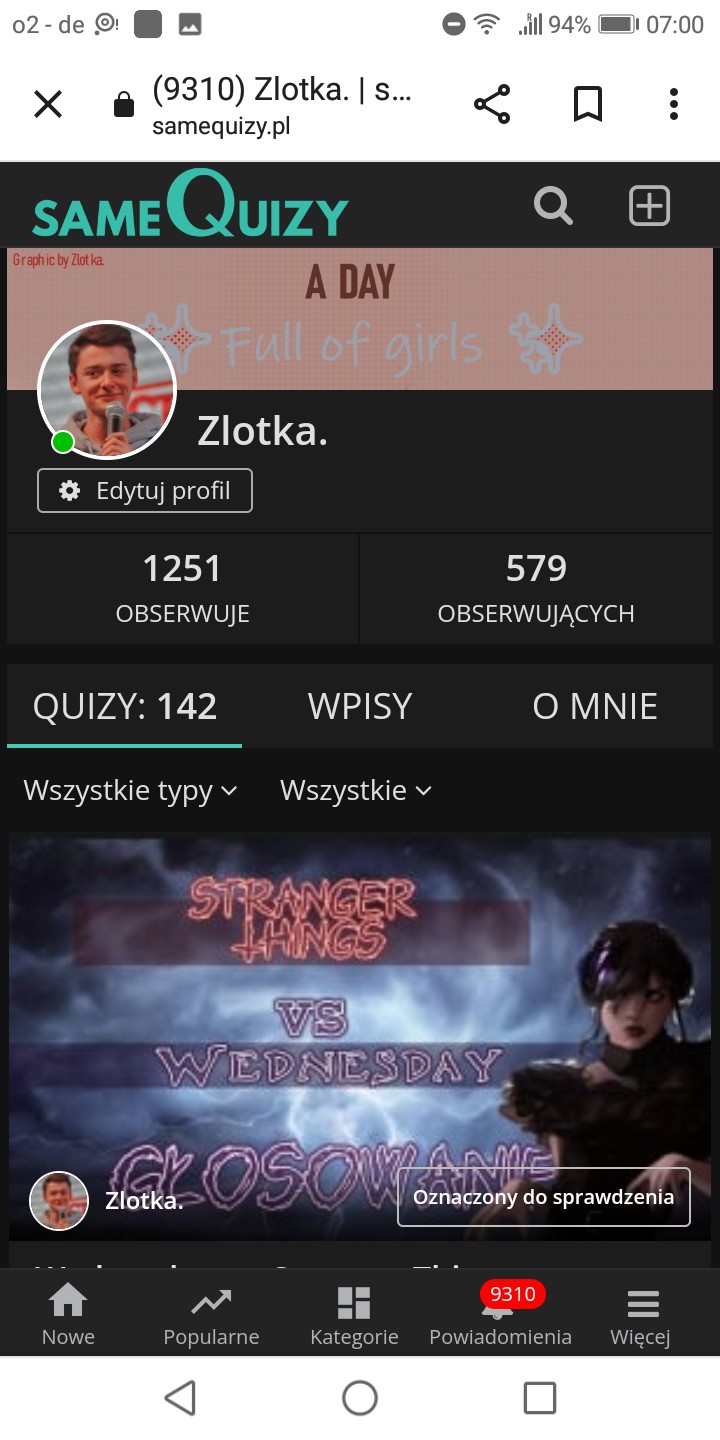The height and width of the screenshot is (1440, 720).
Task: Go to the Nowe section
Action: click(68, 1316)
